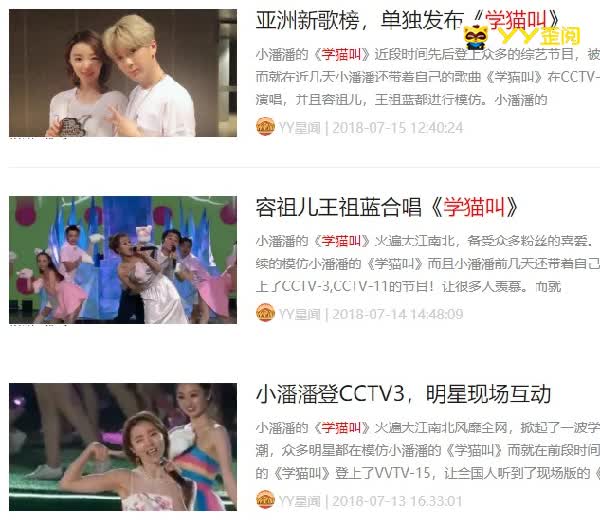This screenshot has height=526, width=600.
Task: Open YY星闻 author dated 2018-07-13
Action: click(298, 500)
